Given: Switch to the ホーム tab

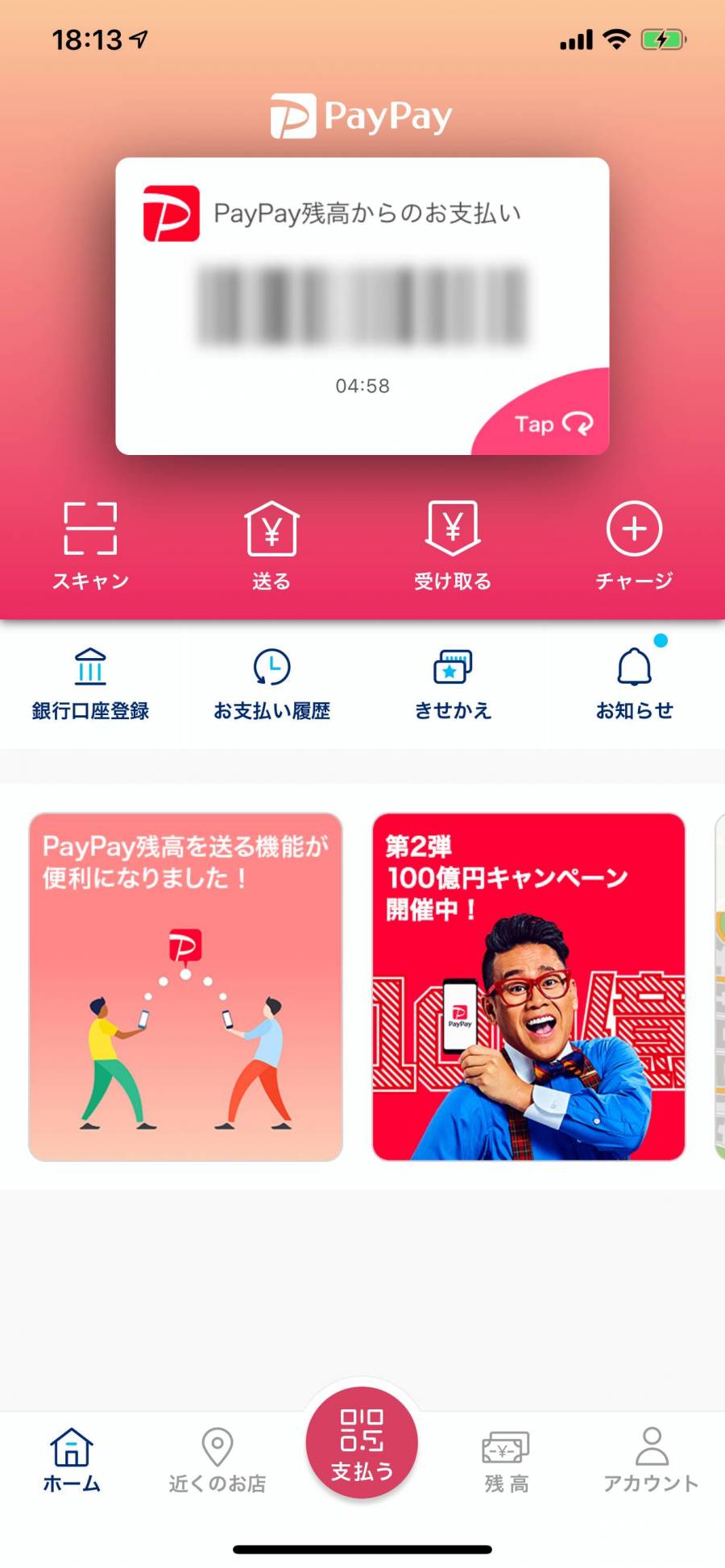Looking at the screenshot, I should [x=72, y=1459].
